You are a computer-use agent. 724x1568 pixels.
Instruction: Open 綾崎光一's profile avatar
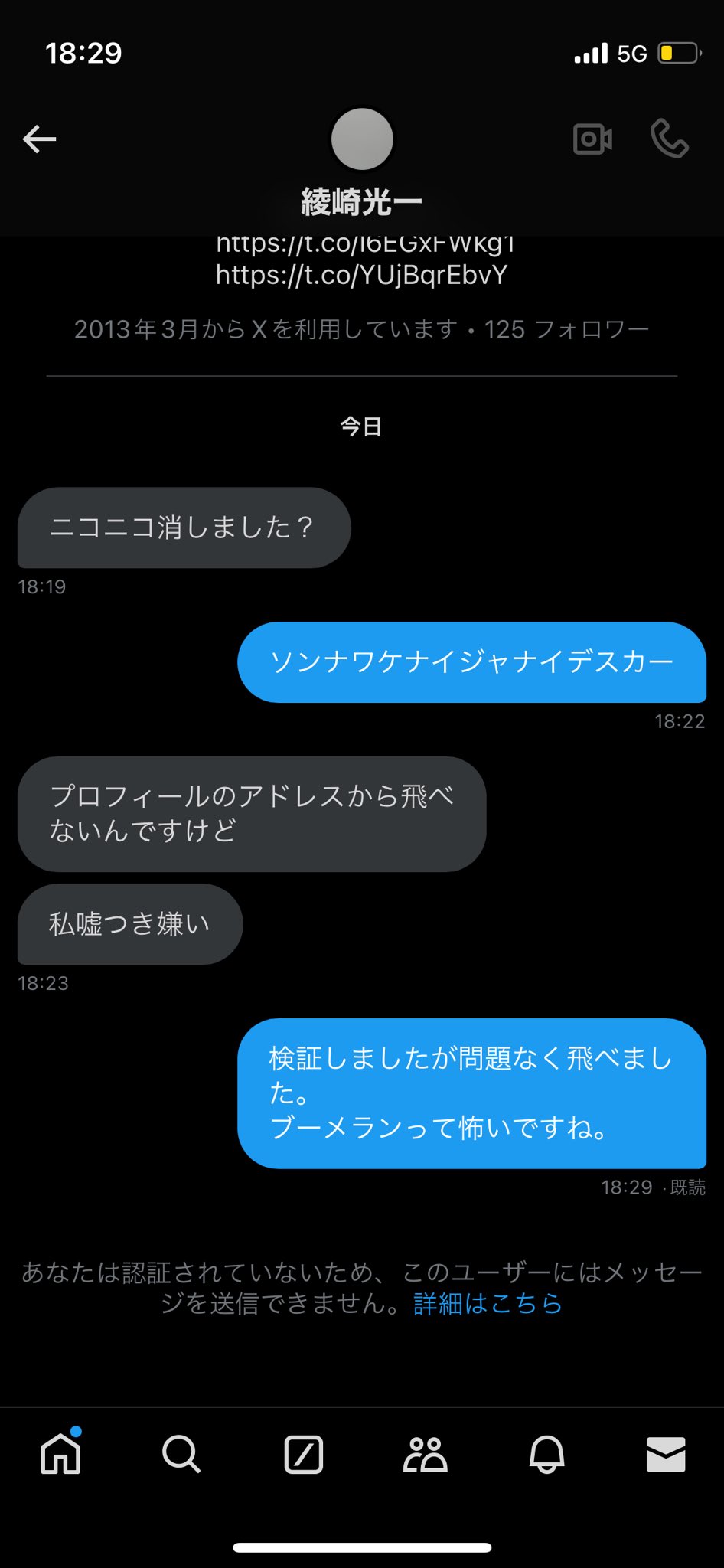[x=362, y=139]
